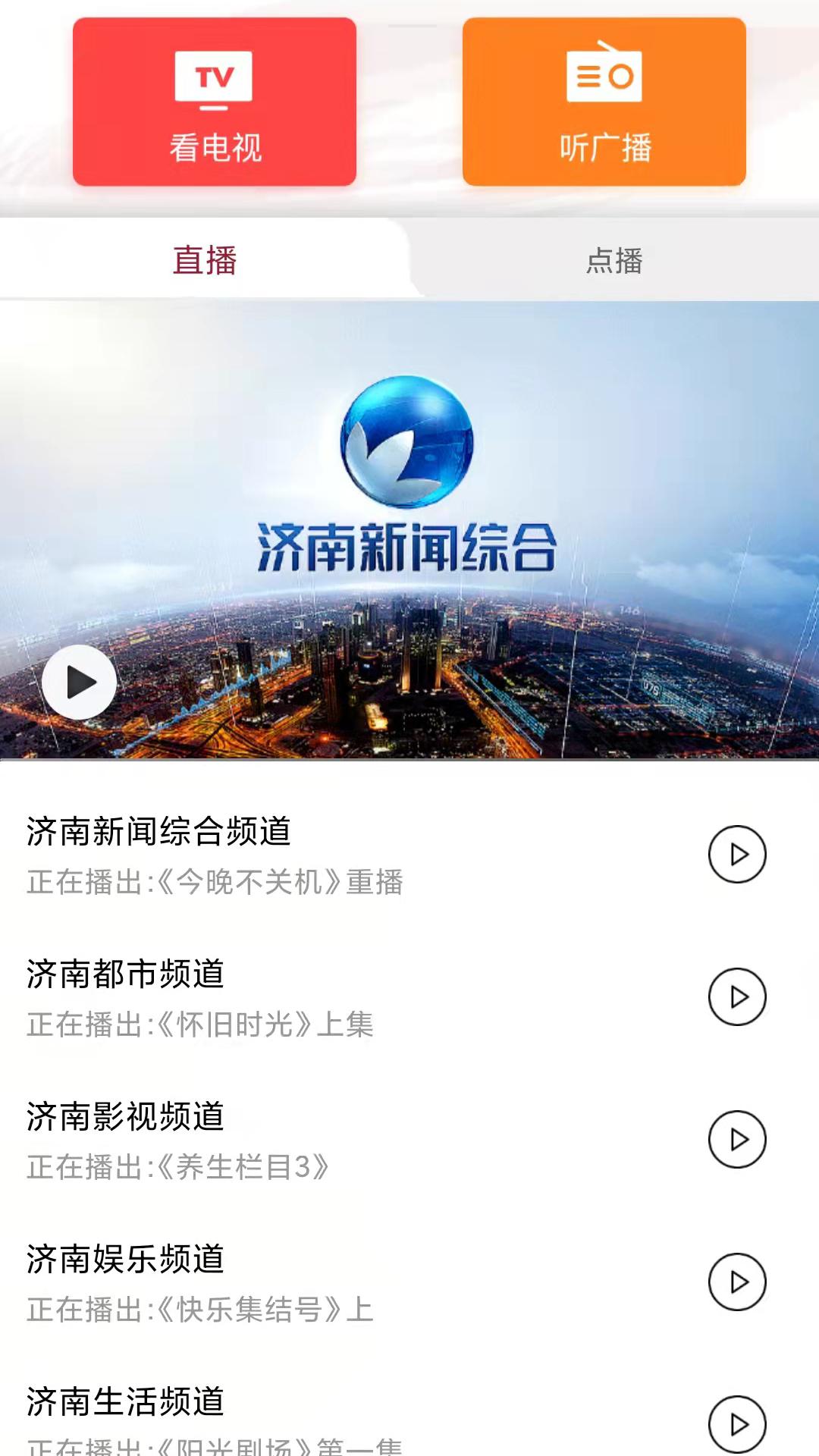Select the radio icon on 听广播 card
Image resolution: width=819 pixels, height=1456 pixels.
603,76
